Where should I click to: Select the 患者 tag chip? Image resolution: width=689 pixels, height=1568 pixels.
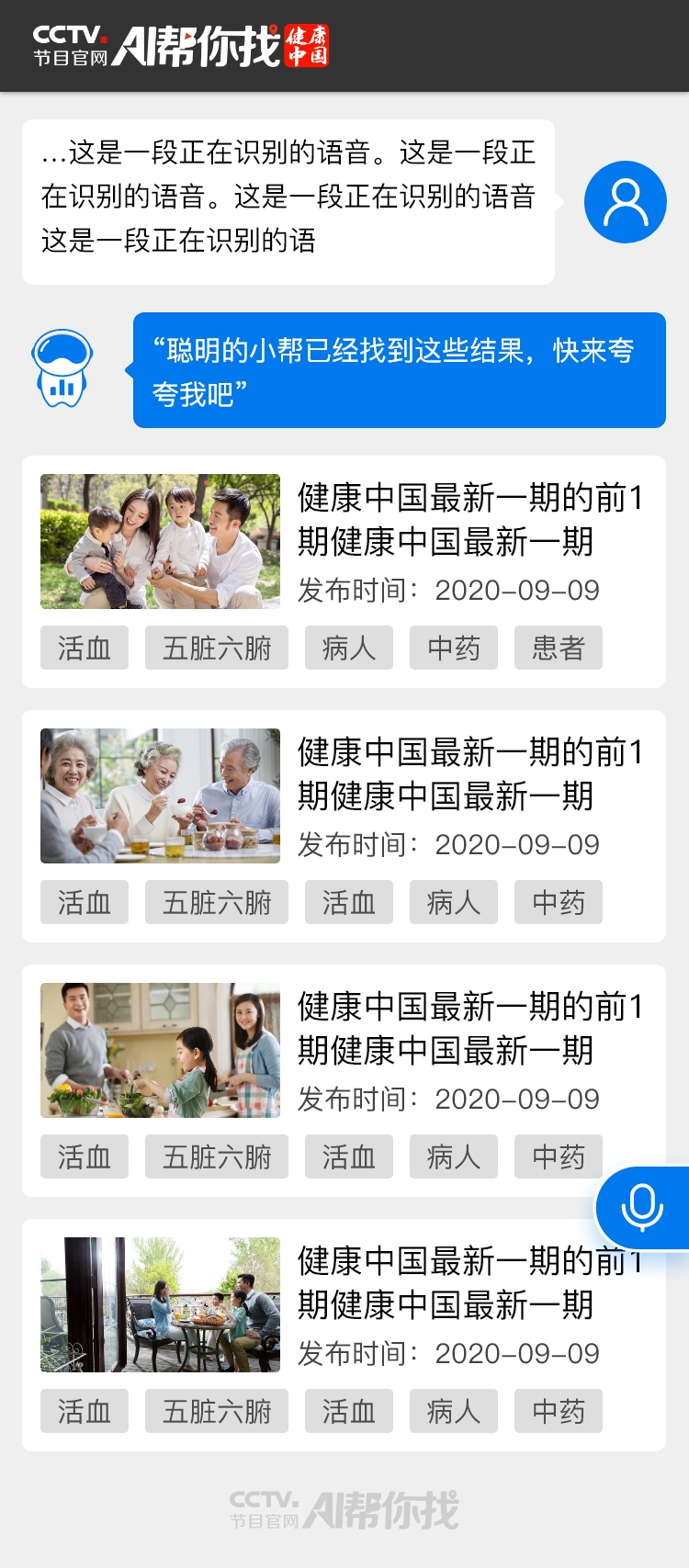(559, 648)
